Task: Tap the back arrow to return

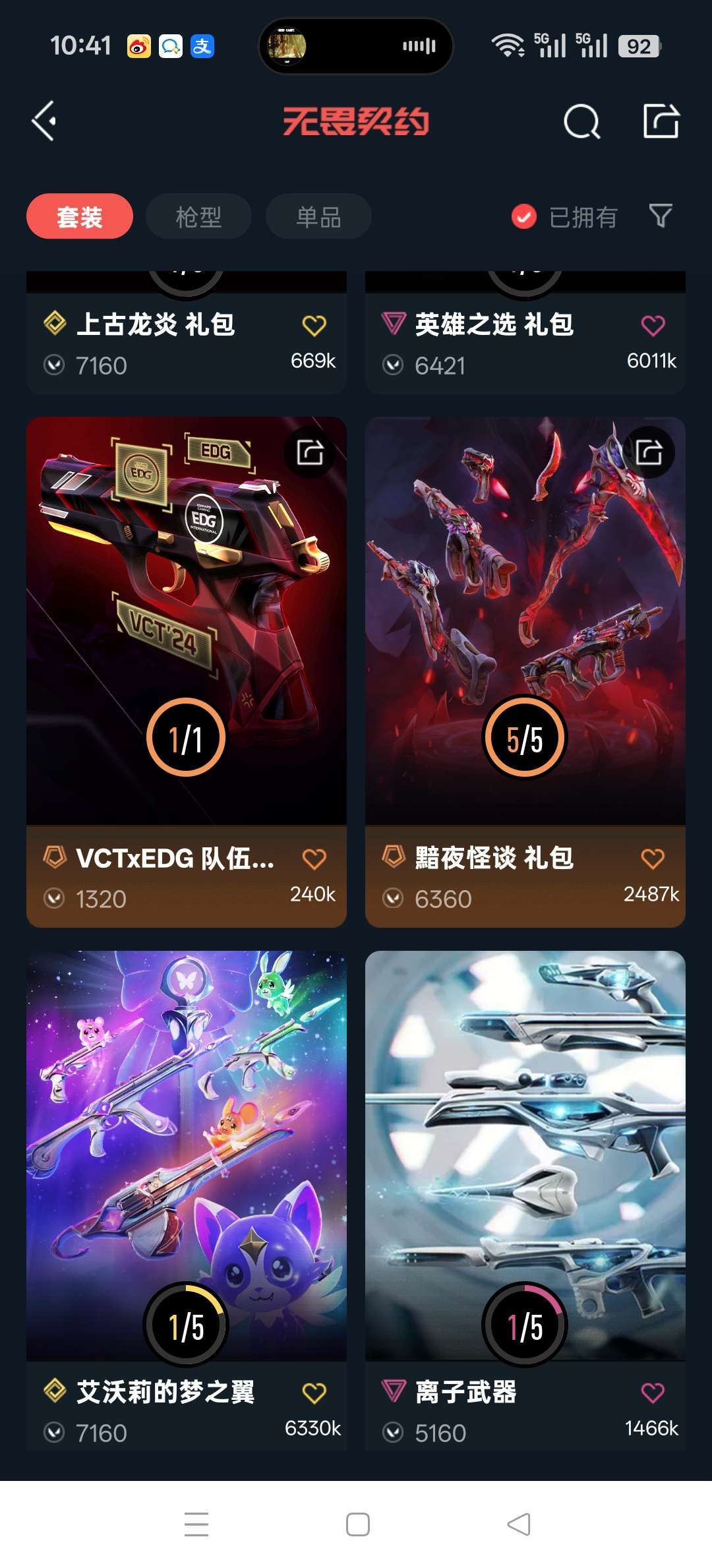Action: 44,121
